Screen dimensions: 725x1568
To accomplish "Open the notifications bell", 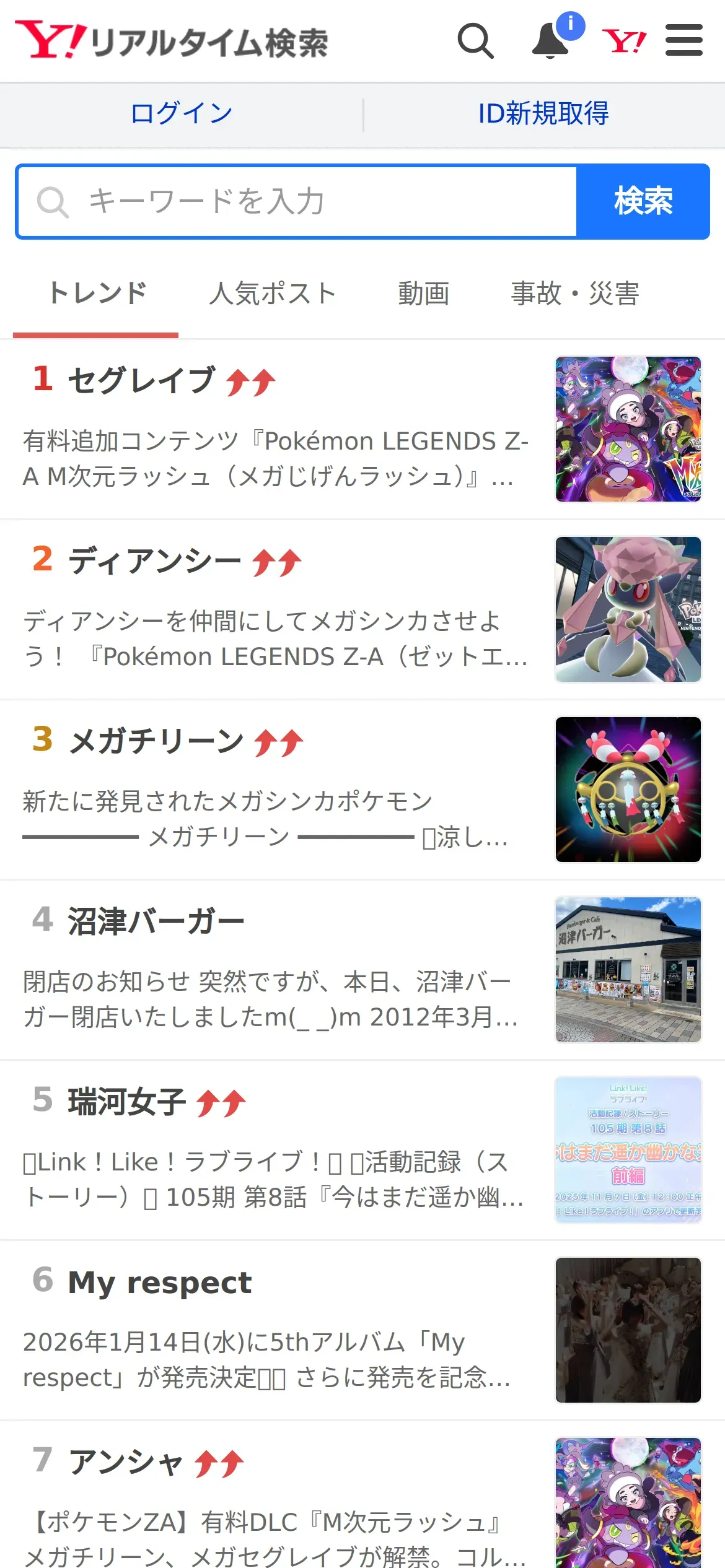I will (x=551, y=41).
